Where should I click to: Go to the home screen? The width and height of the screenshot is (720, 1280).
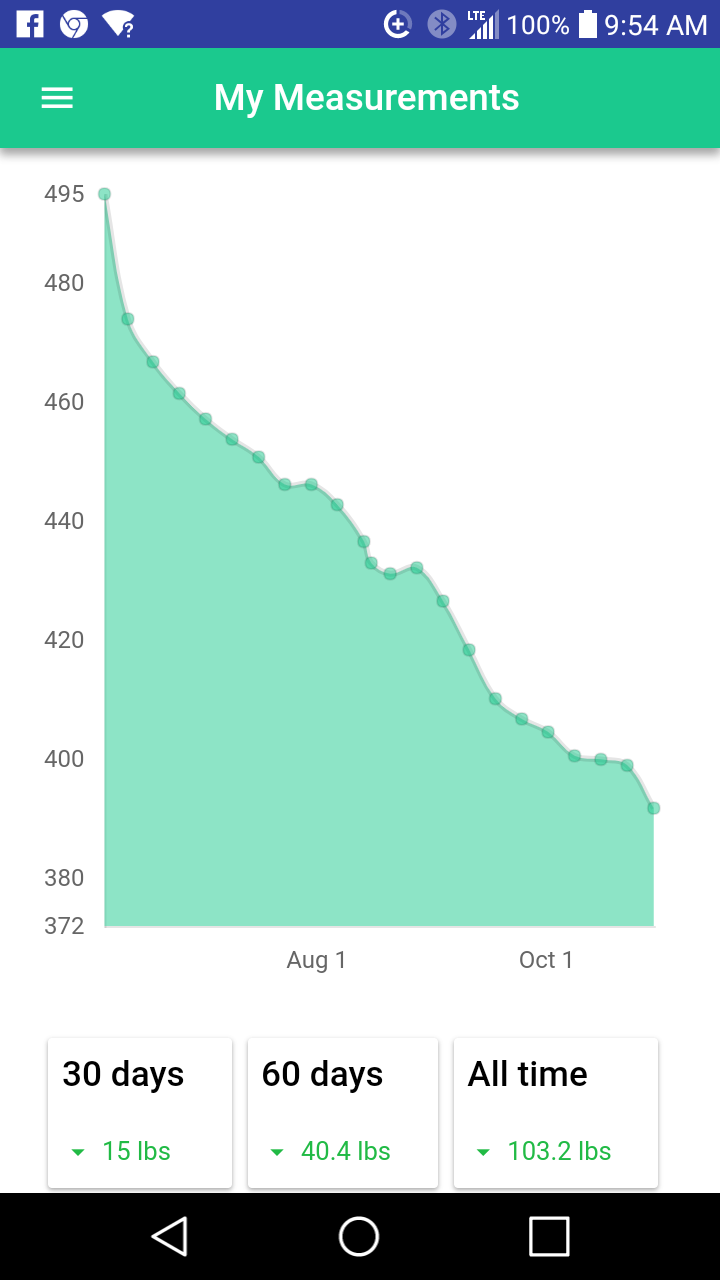point(359,1236)
